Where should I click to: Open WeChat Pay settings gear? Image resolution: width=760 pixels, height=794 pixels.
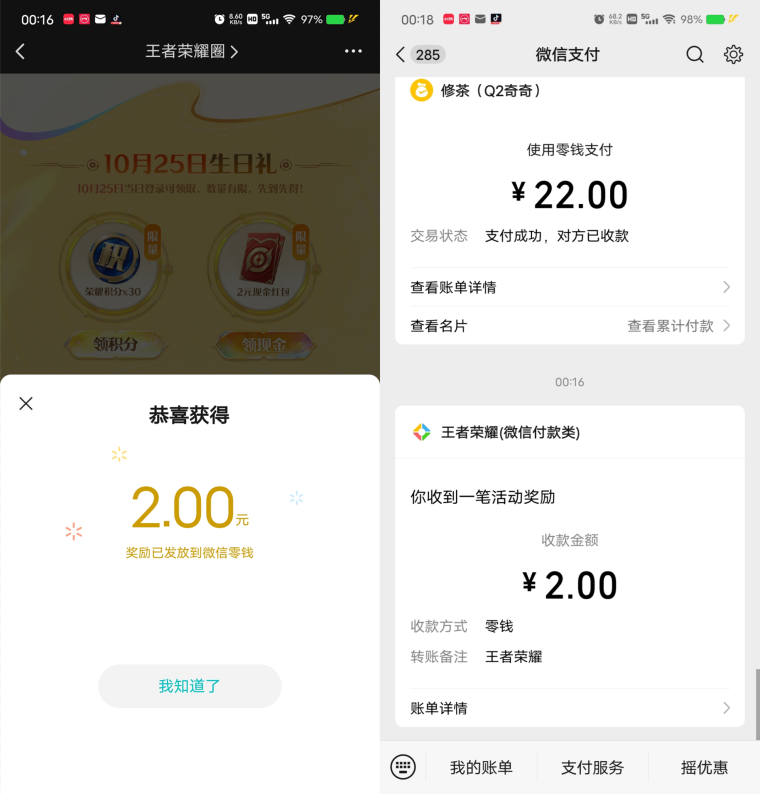click(x=733, y=55)
